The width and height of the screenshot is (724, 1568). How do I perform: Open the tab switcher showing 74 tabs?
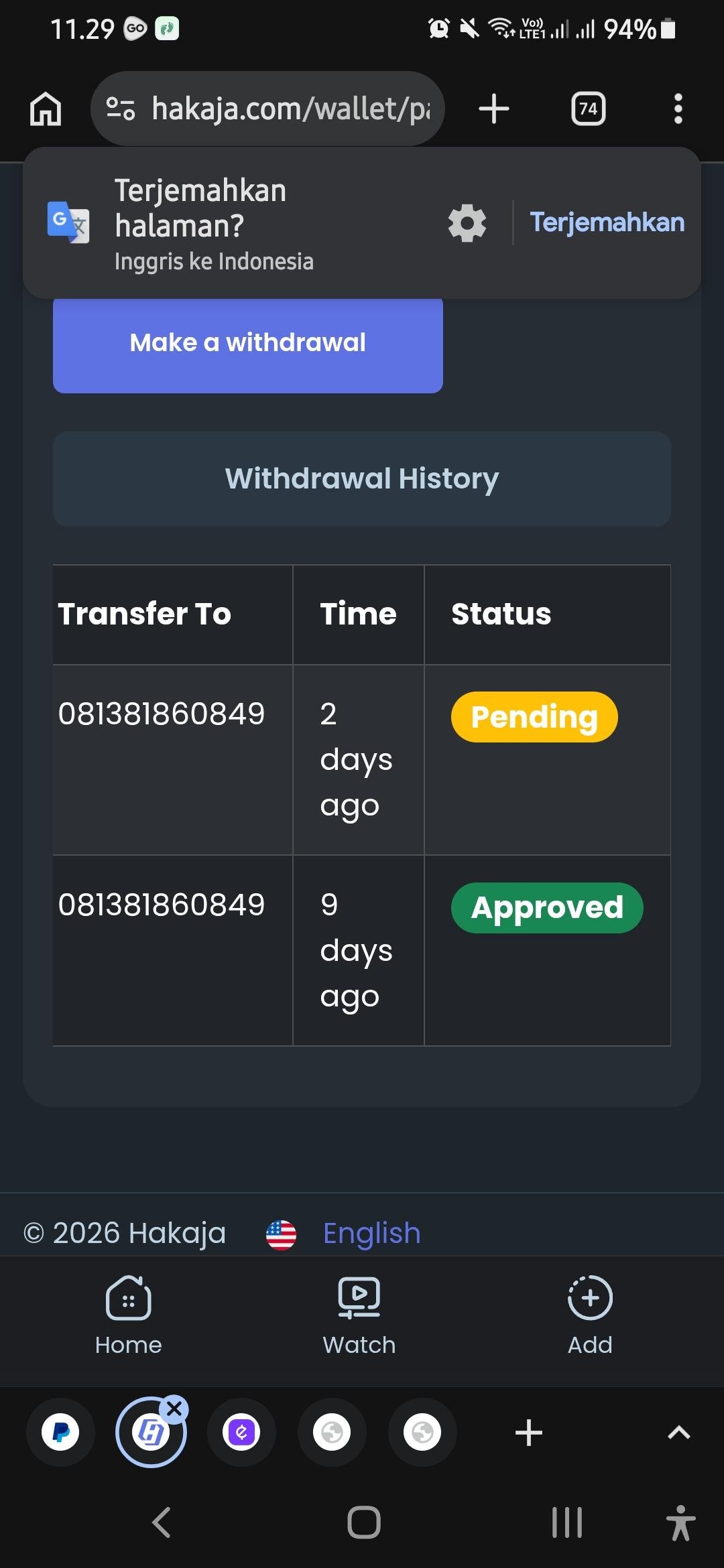pos(588,109)
